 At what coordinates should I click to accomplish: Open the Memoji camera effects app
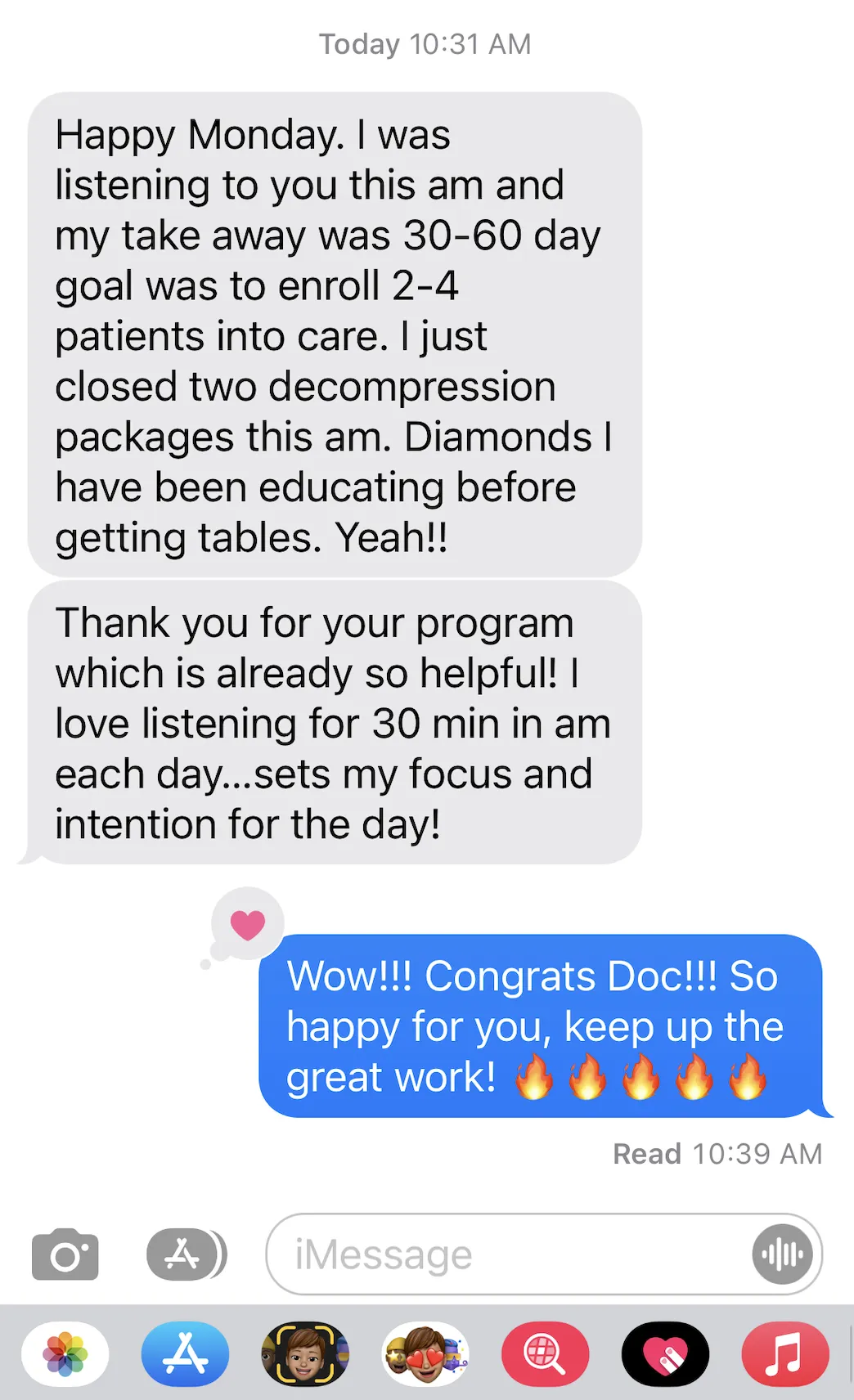305,1353
